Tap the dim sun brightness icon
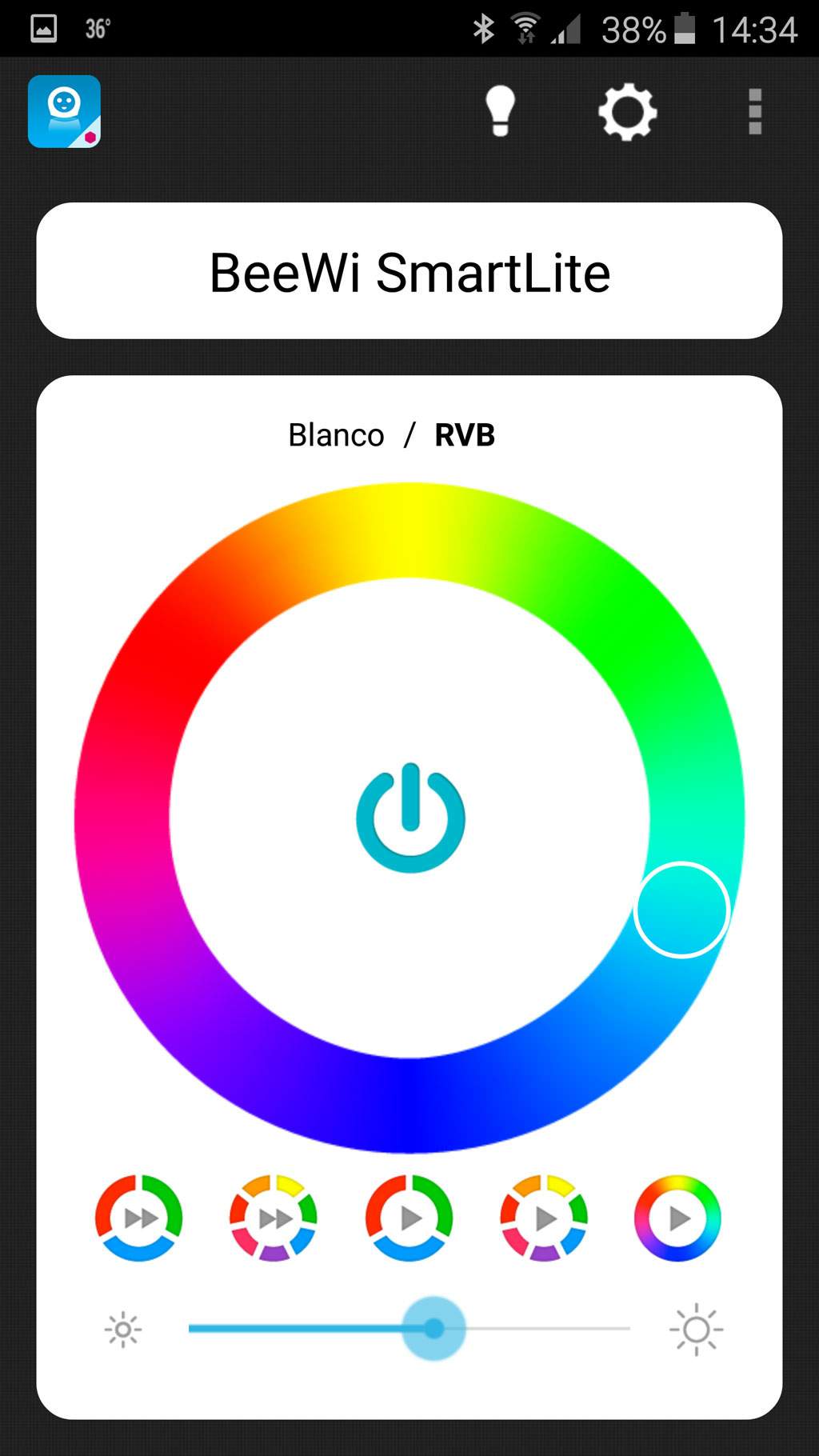Screen dimensions: 819x1456 point(123,1330)
